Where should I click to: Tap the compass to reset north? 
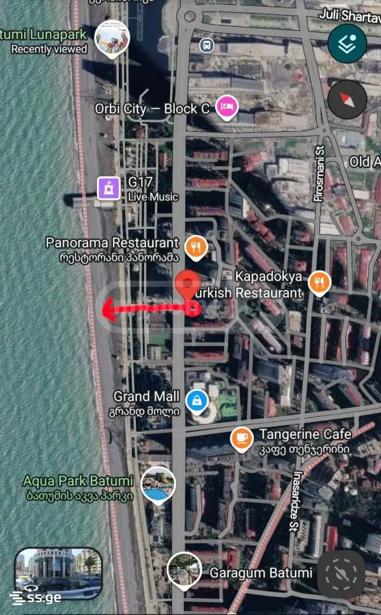347,100
